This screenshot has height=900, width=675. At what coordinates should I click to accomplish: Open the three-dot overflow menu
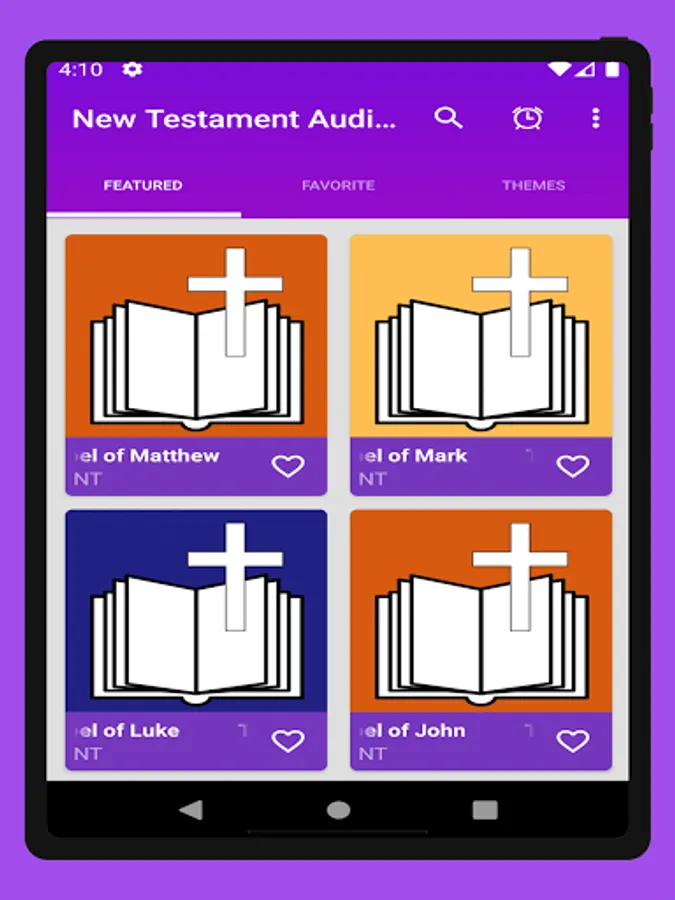click(596, 118)
